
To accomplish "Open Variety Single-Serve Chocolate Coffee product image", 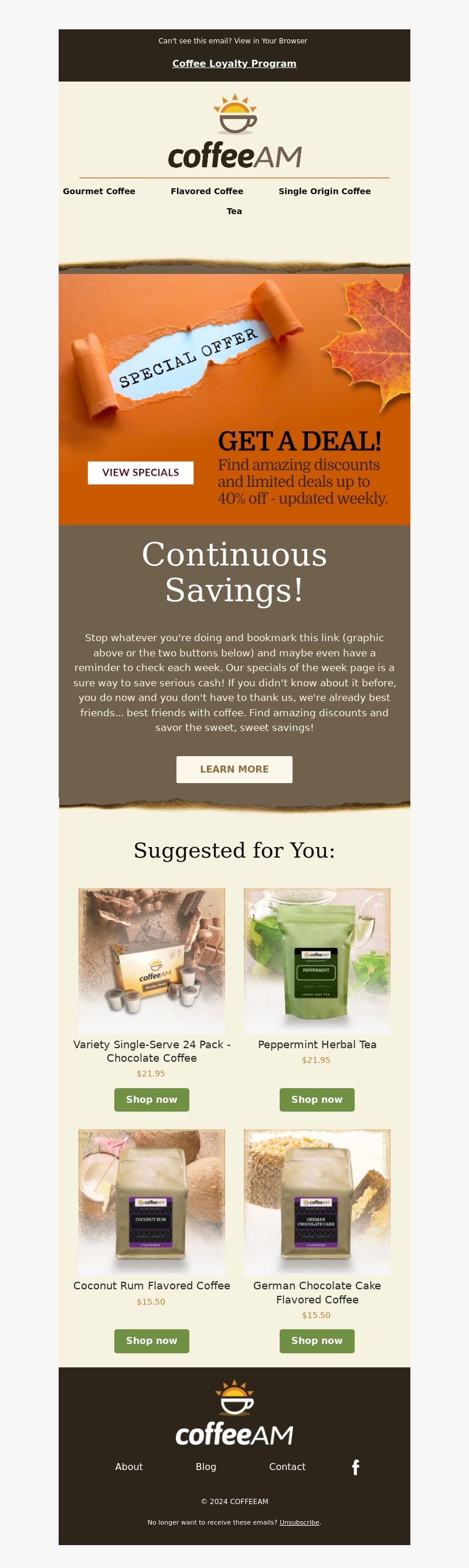I will [151, 960].
